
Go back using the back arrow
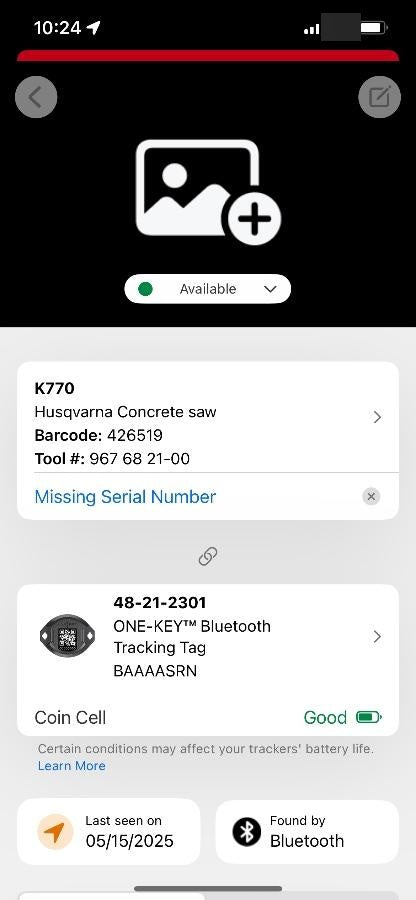[x=36, y=97]
